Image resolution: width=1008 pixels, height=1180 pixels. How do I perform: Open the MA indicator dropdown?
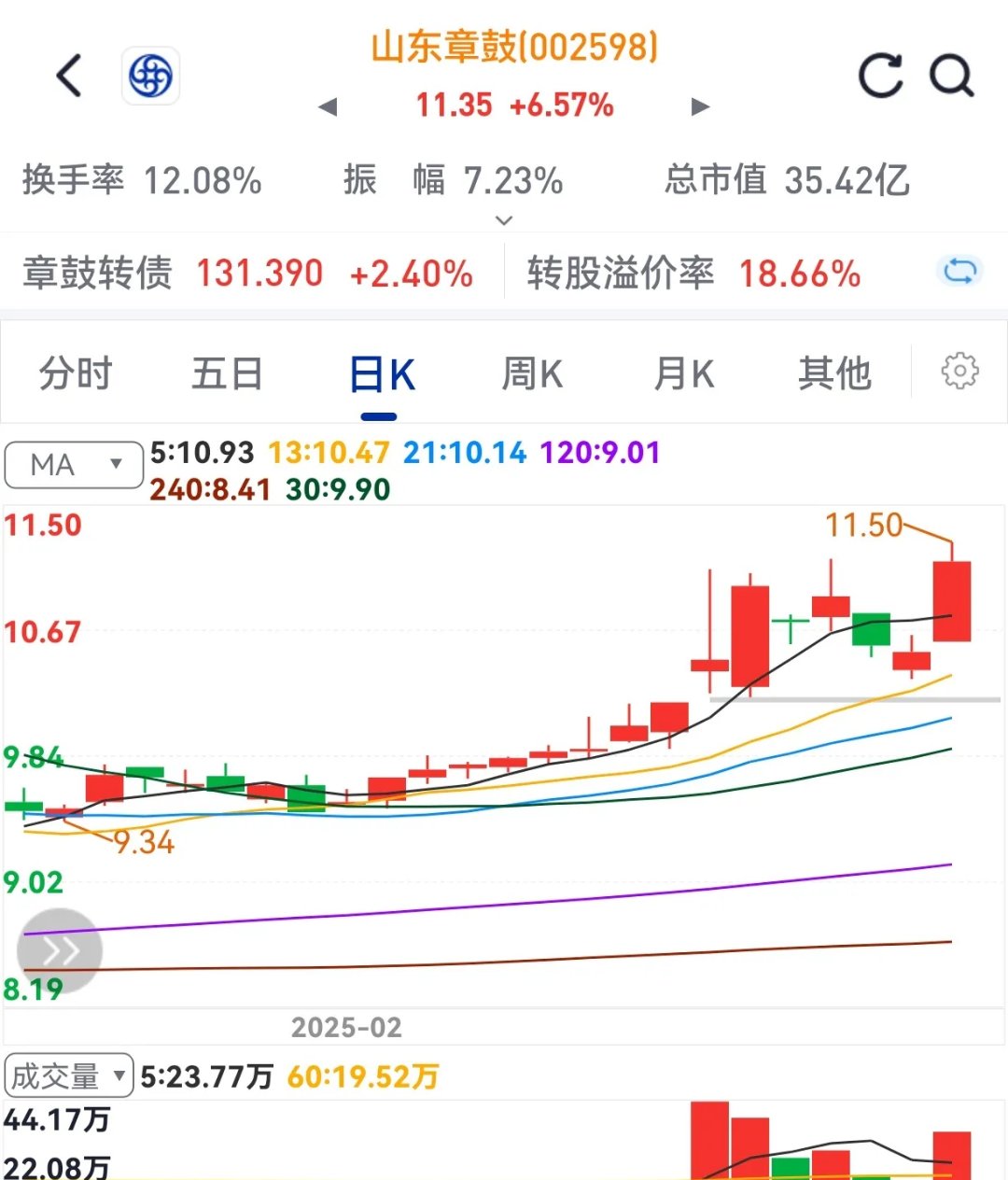pos(73,464)
